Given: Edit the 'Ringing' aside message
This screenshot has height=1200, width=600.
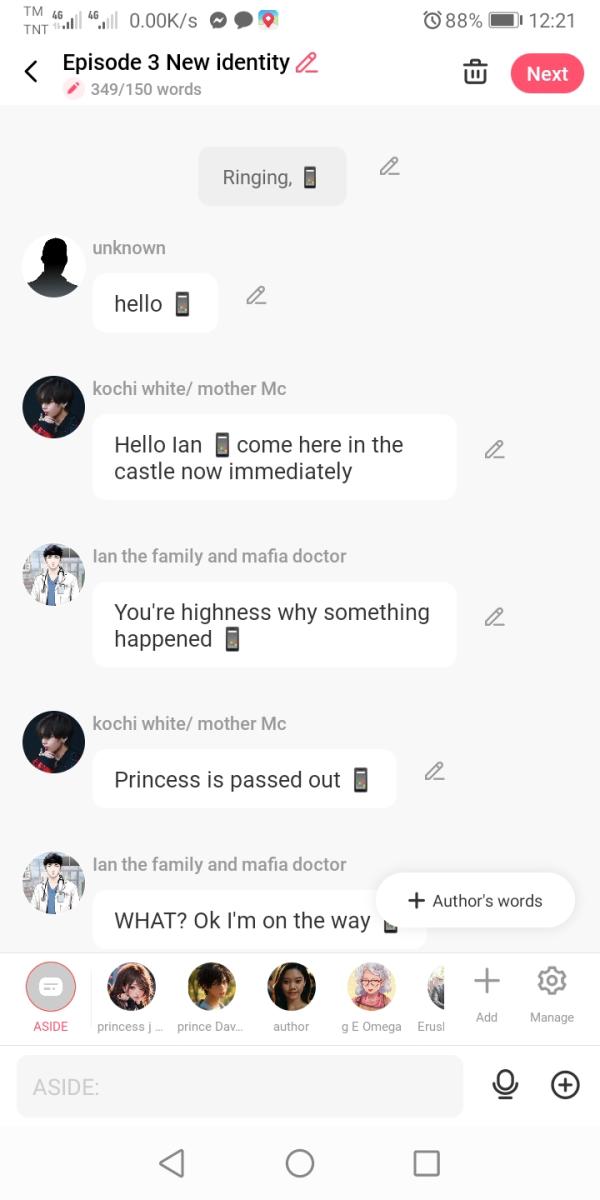Looking at the screenshot, I should [x=390, y=167].
